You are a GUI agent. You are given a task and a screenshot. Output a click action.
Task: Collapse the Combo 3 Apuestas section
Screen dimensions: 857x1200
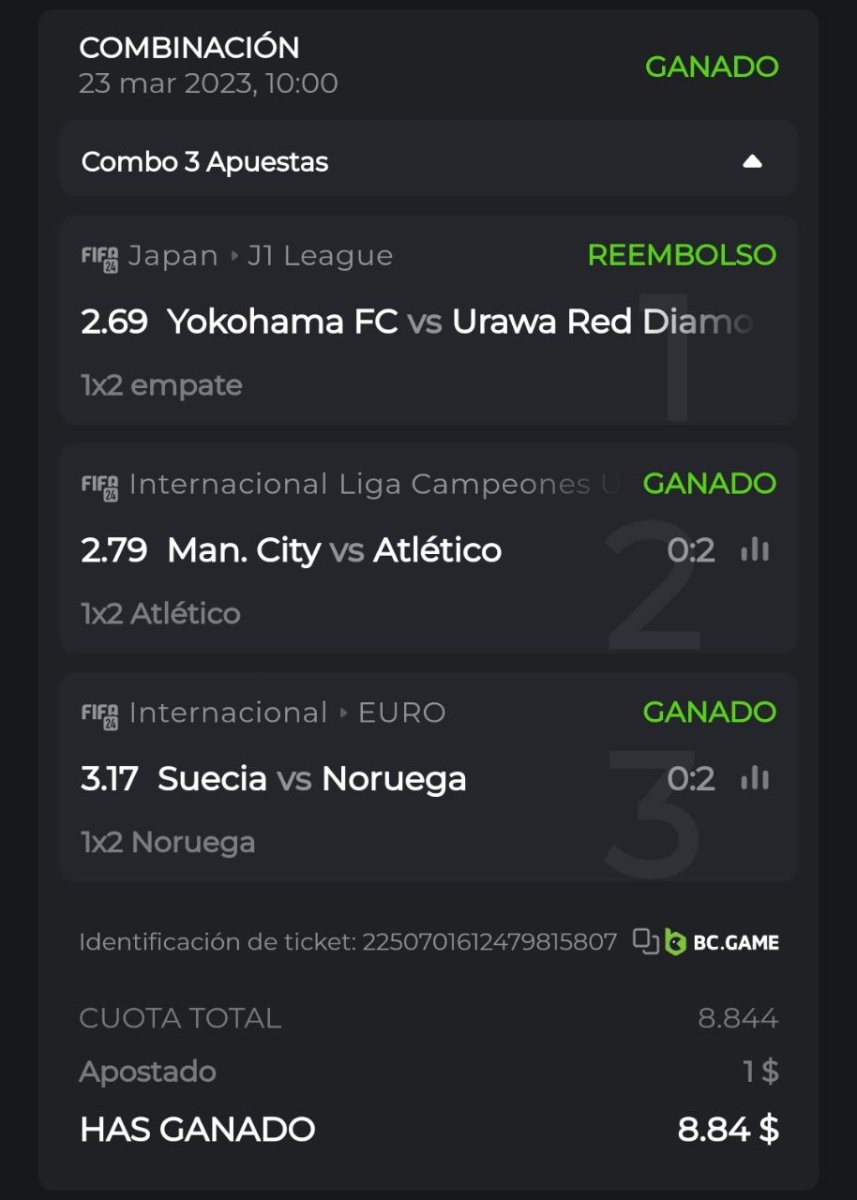[x=752, y=161]
